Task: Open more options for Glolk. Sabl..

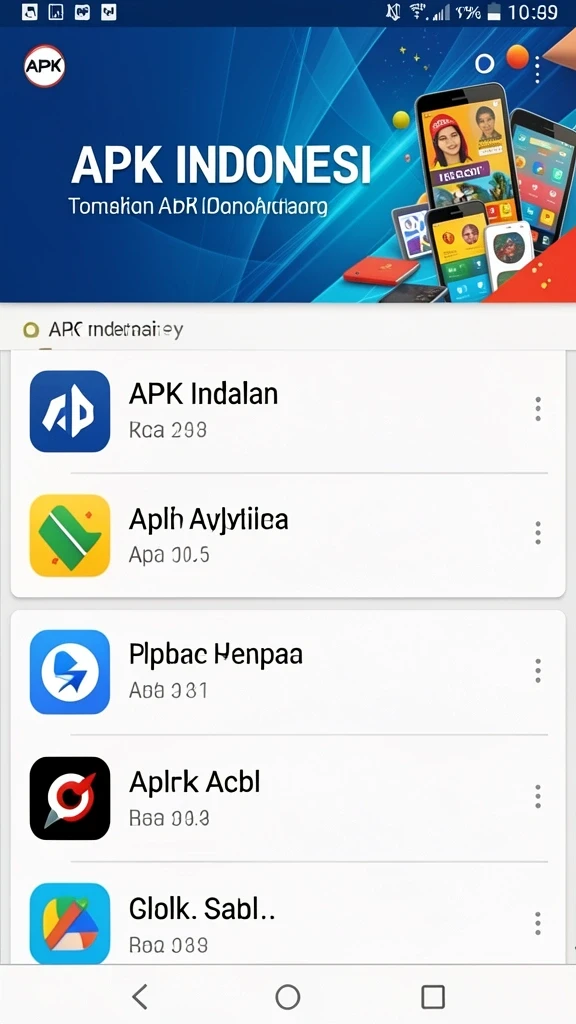Action: tap(537, 923)
